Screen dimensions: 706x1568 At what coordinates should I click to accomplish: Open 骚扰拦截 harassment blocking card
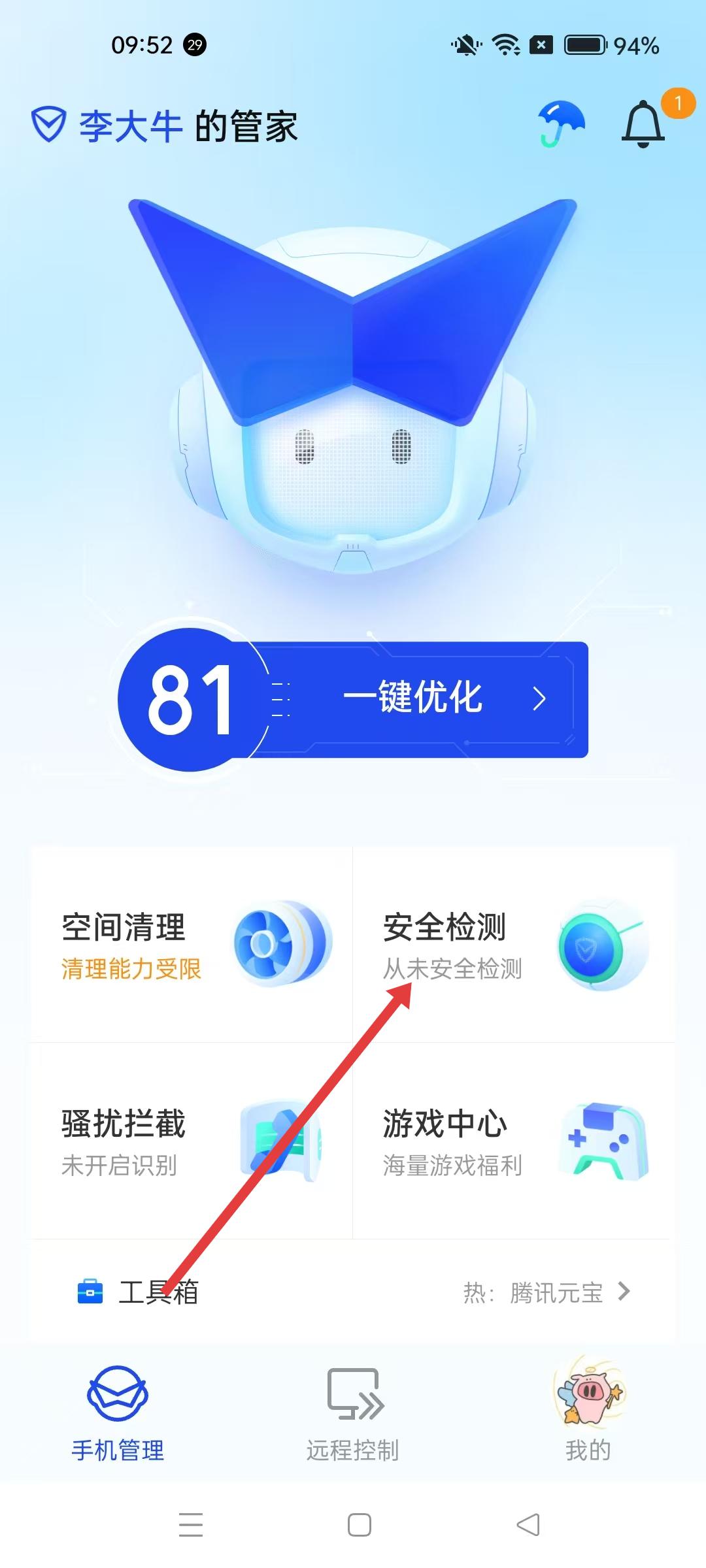tap(192, 1141)
